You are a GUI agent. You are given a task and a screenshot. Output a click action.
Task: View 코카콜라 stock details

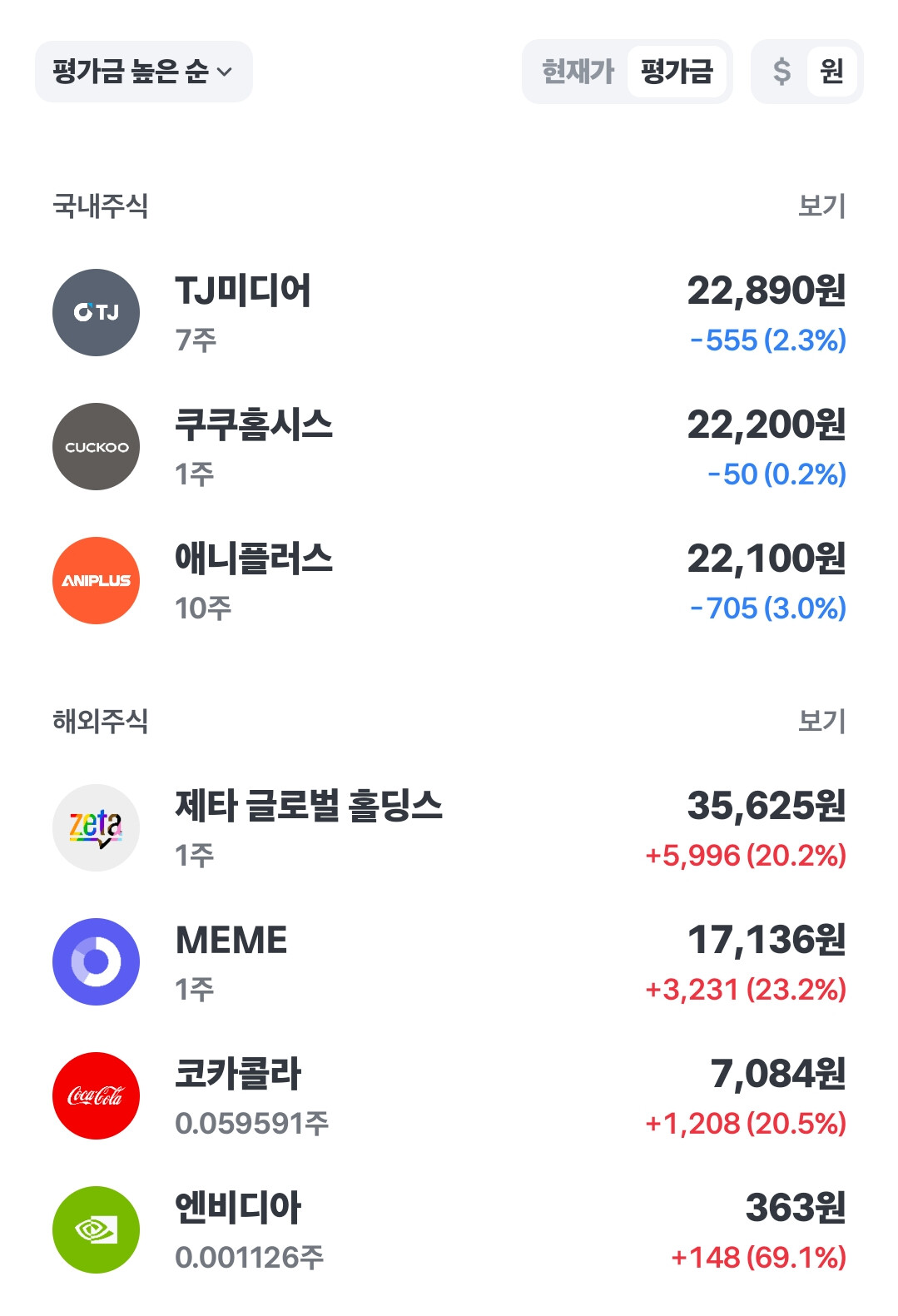click(x=449, y=1096)
